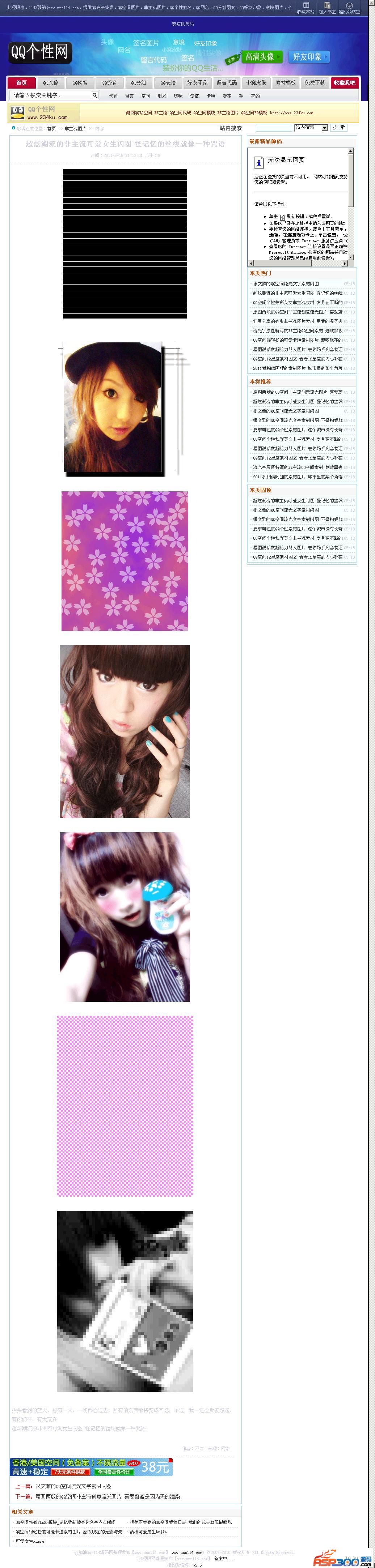Tap the 搜索 button beside the dropdown

(x=339, y=128)
